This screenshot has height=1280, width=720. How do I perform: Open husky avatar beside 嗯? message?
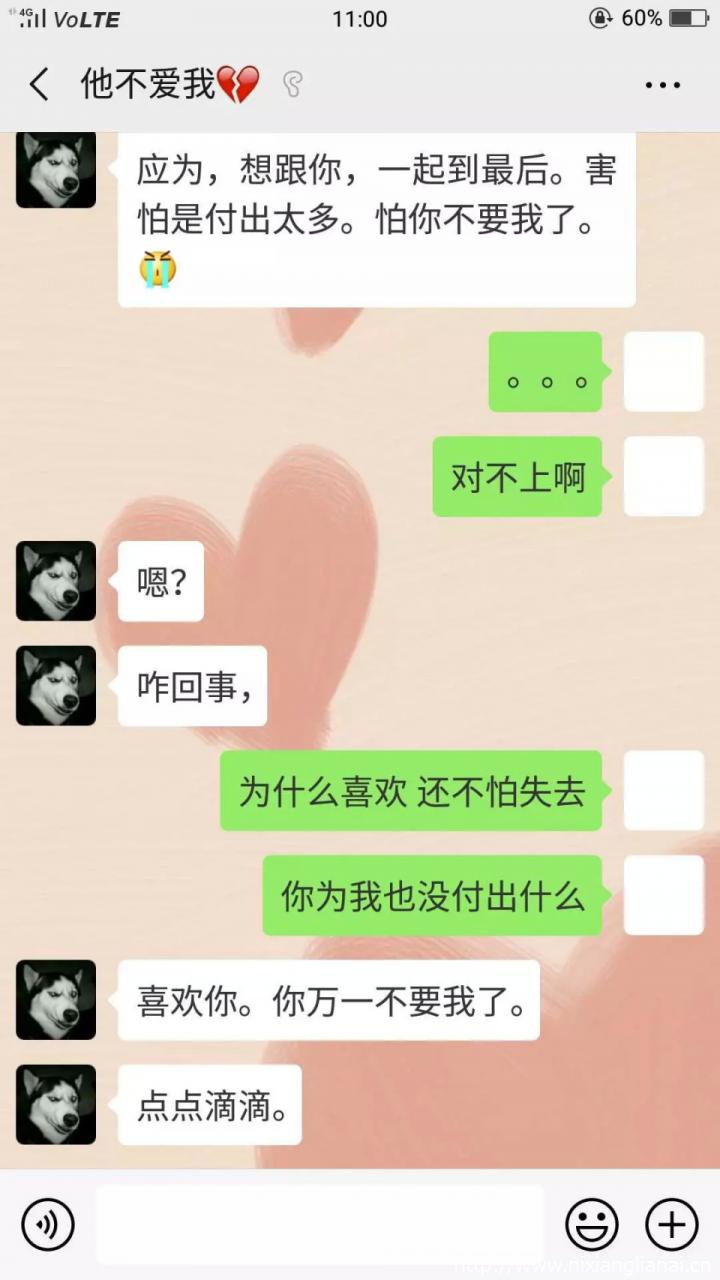tap(56, 581)
